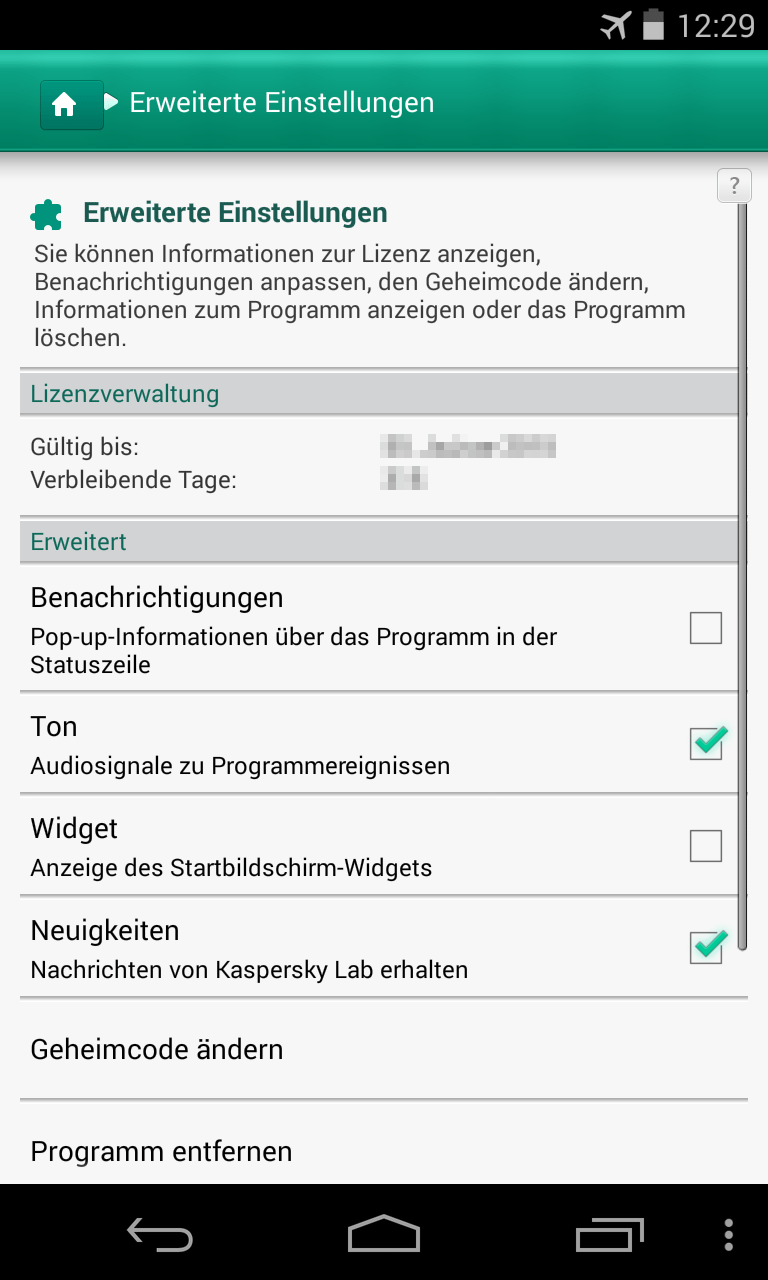Uncheck Neuigkeiten from Kaspersky Lab
This screenshot has width=768, height=1280.
click(706, 948)
